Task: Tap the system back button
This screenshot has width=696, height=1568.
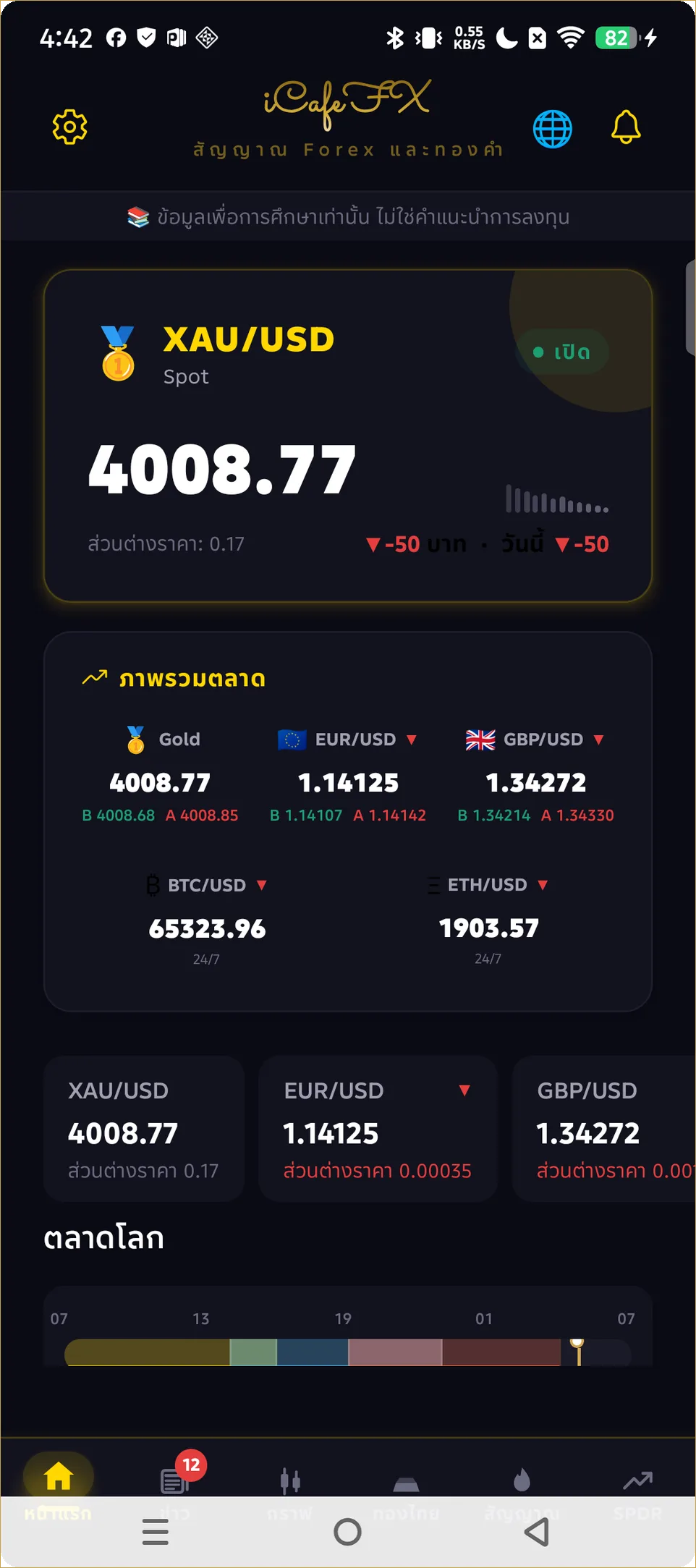Action: pyautogui.click(x=537, y=1532)
